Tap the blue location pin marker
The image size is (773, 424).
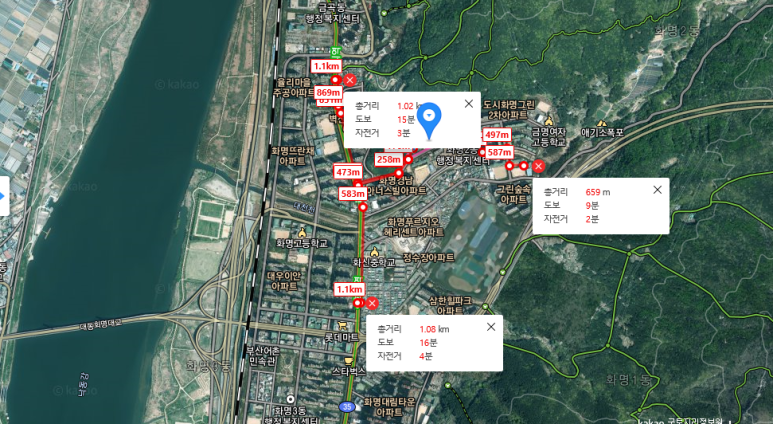coord(429,119)
